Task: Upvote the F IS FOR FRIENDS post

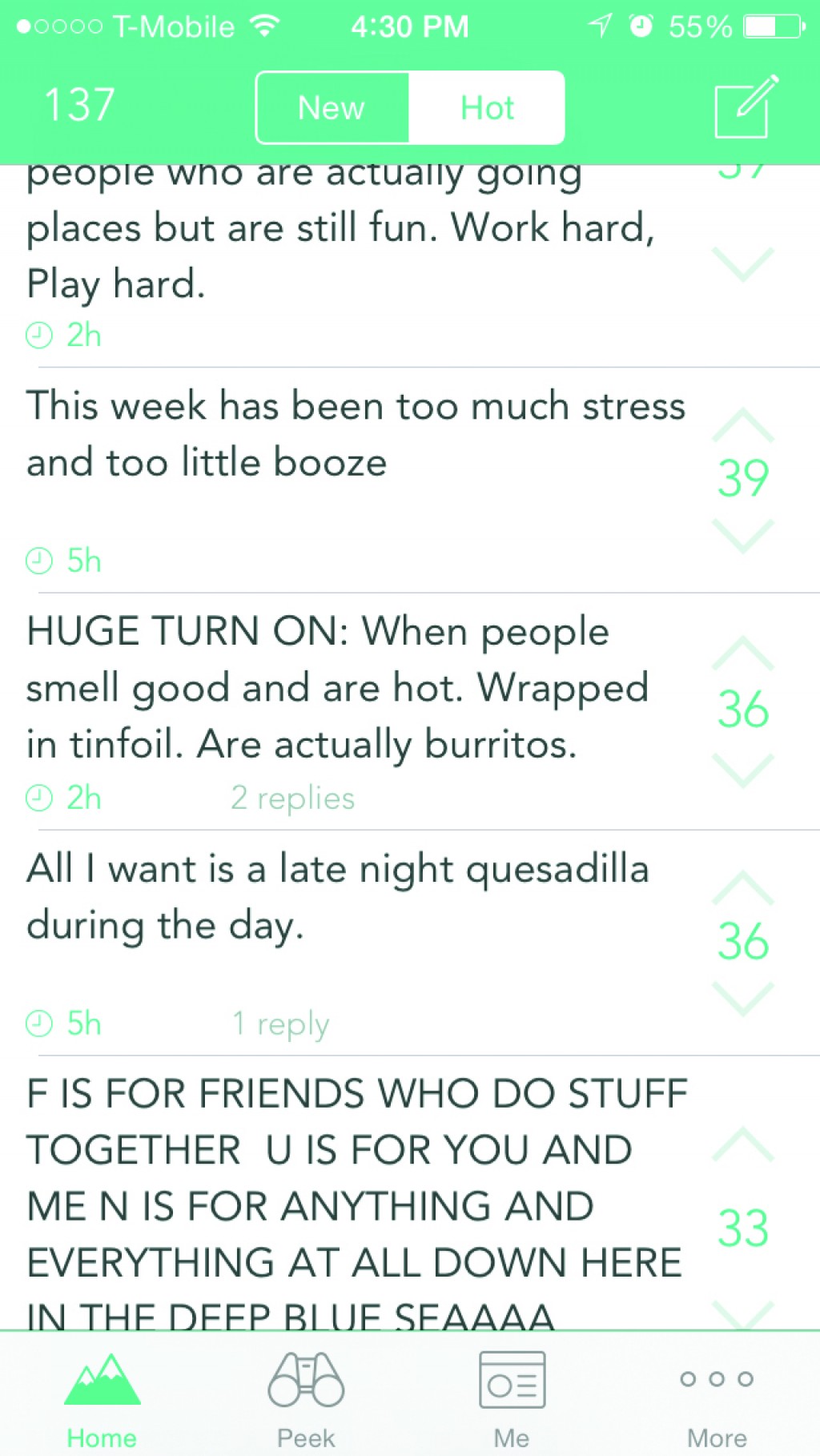Action: [x=743, y=1144]
